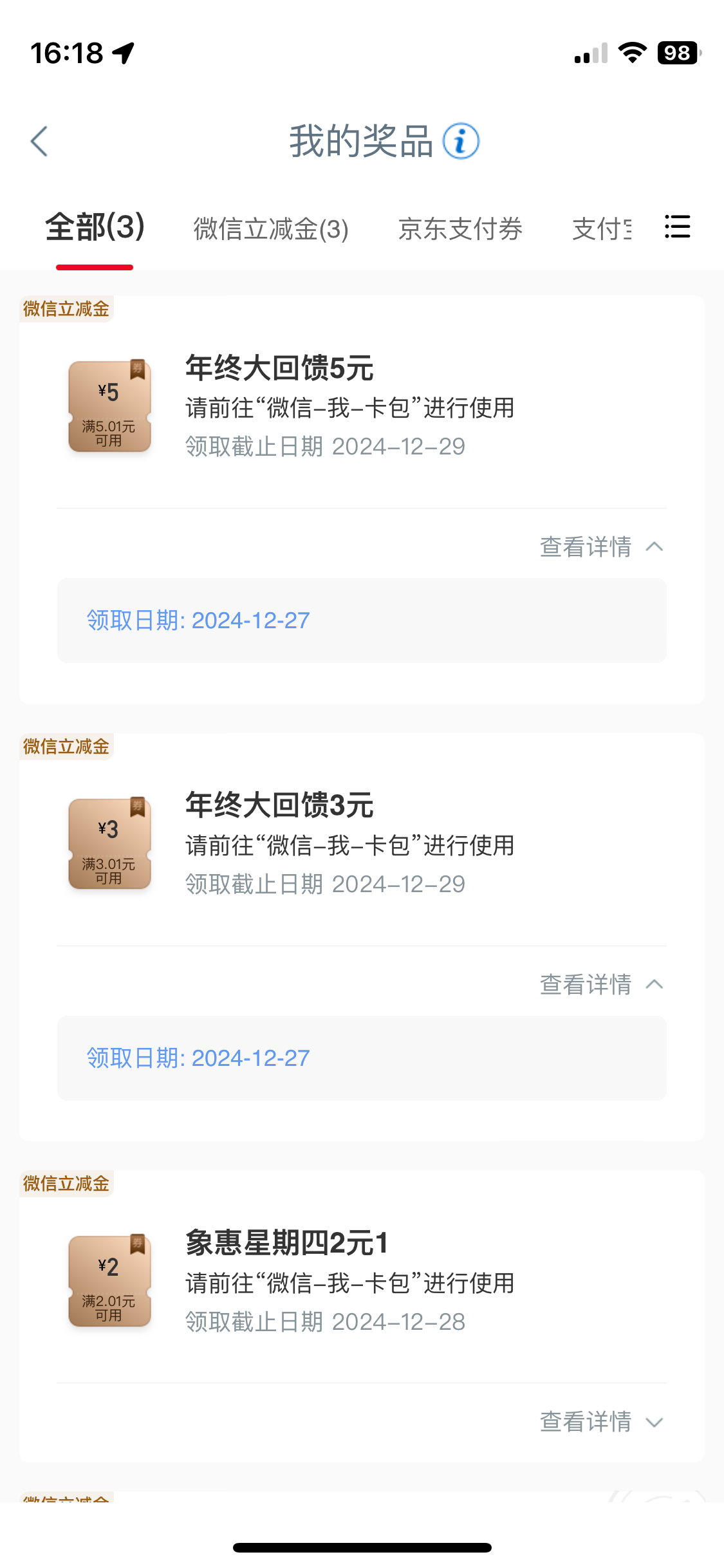
Task: Collapse 查看详情 under 年终大回馈3元
Action: tap(601, 985)
